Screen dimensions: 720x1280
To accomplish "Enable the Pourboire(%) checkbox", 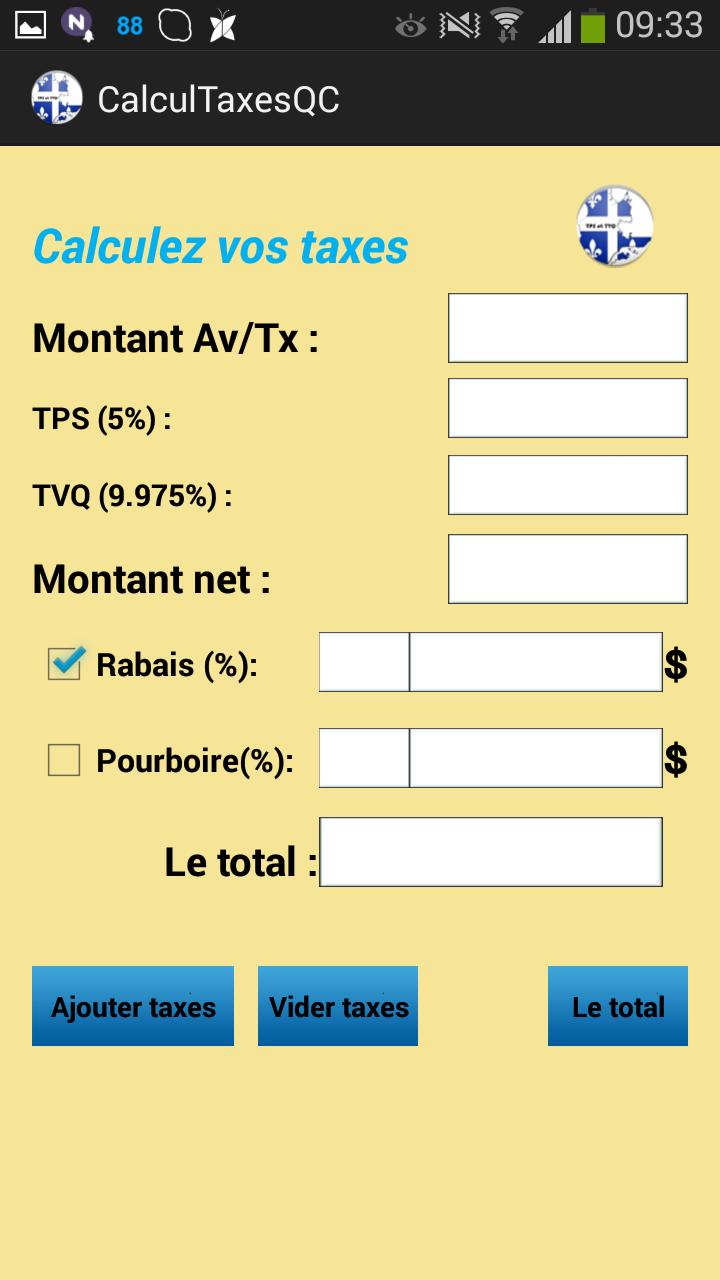I will pyautogui.click(x=65, y=761).
